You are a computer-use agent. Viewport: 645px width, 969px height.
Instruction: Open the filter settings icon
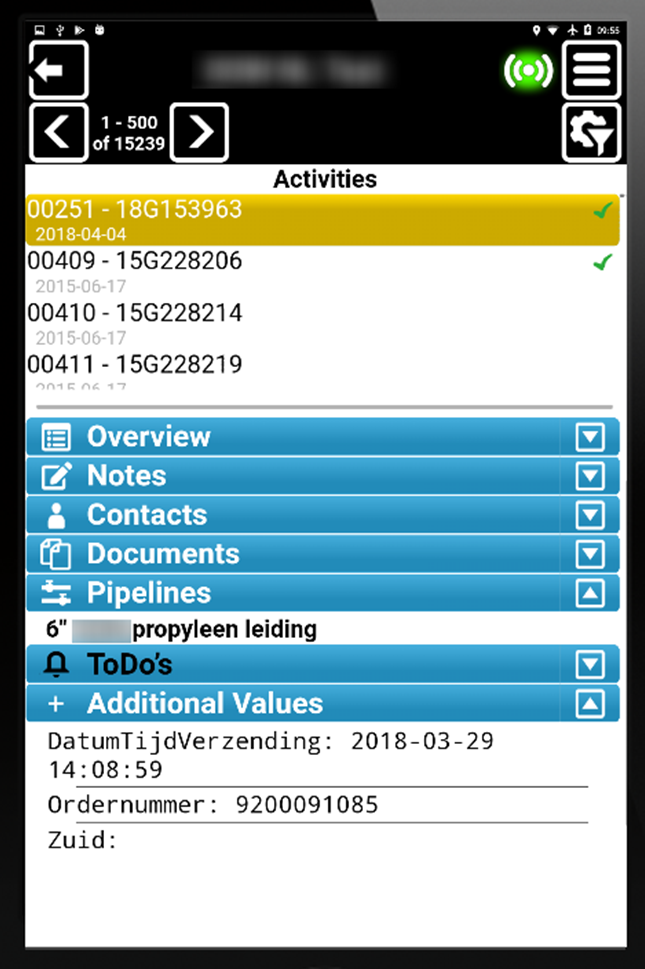coord(591,132)
